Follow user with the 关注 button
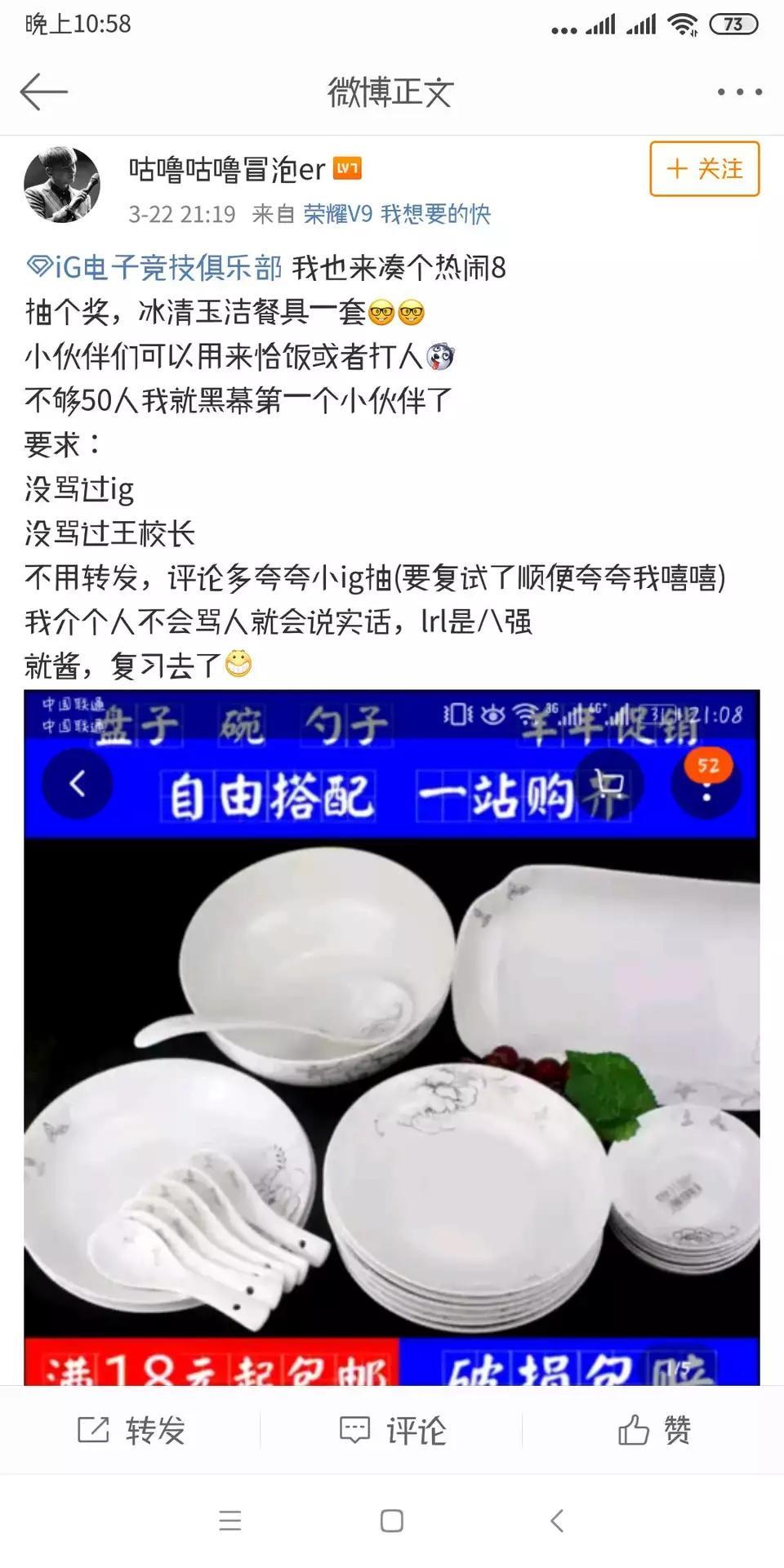 [x=704, y=169]
